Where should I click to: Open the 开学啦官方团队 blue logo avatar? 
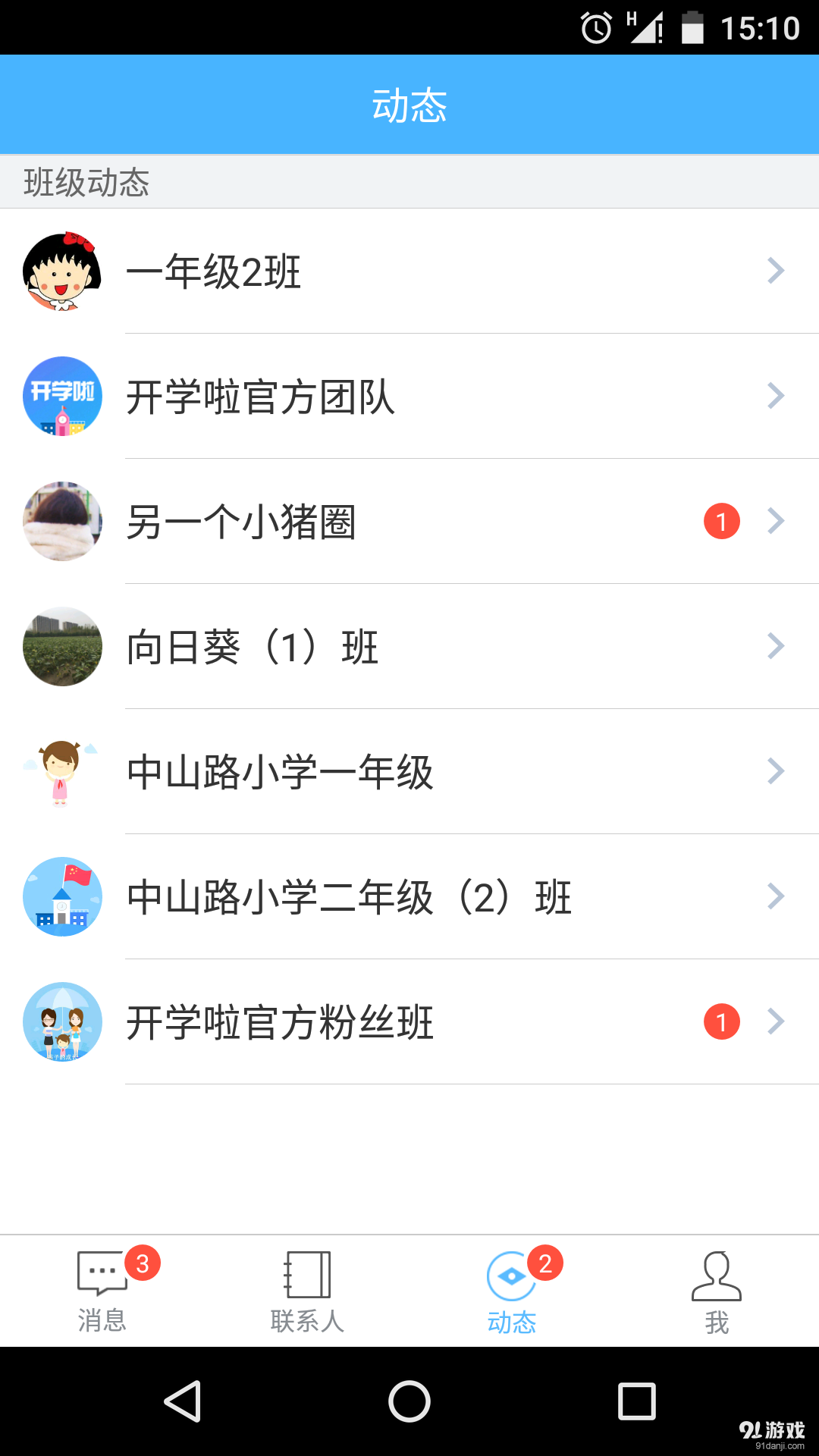click(62, 396)
